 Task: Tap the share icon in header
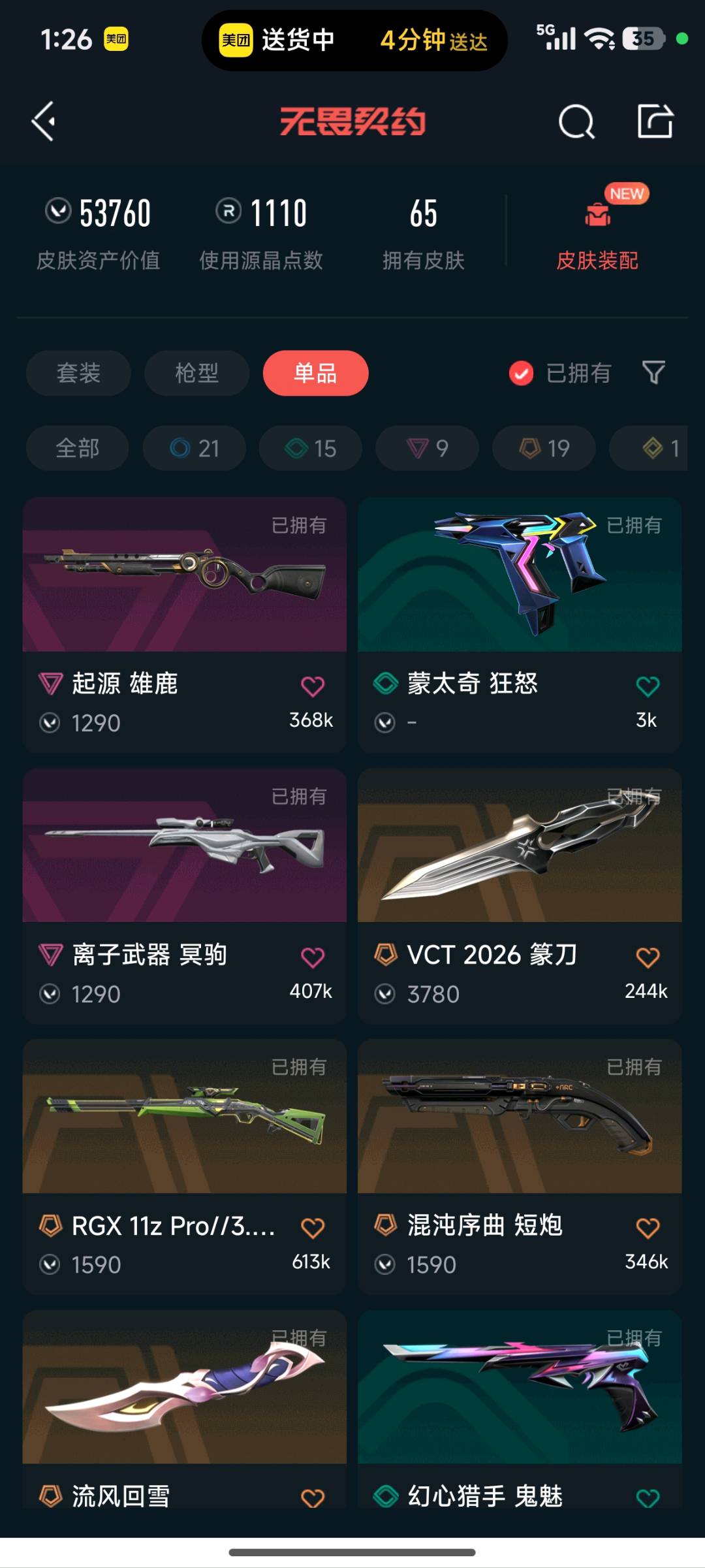pos(655,121)
